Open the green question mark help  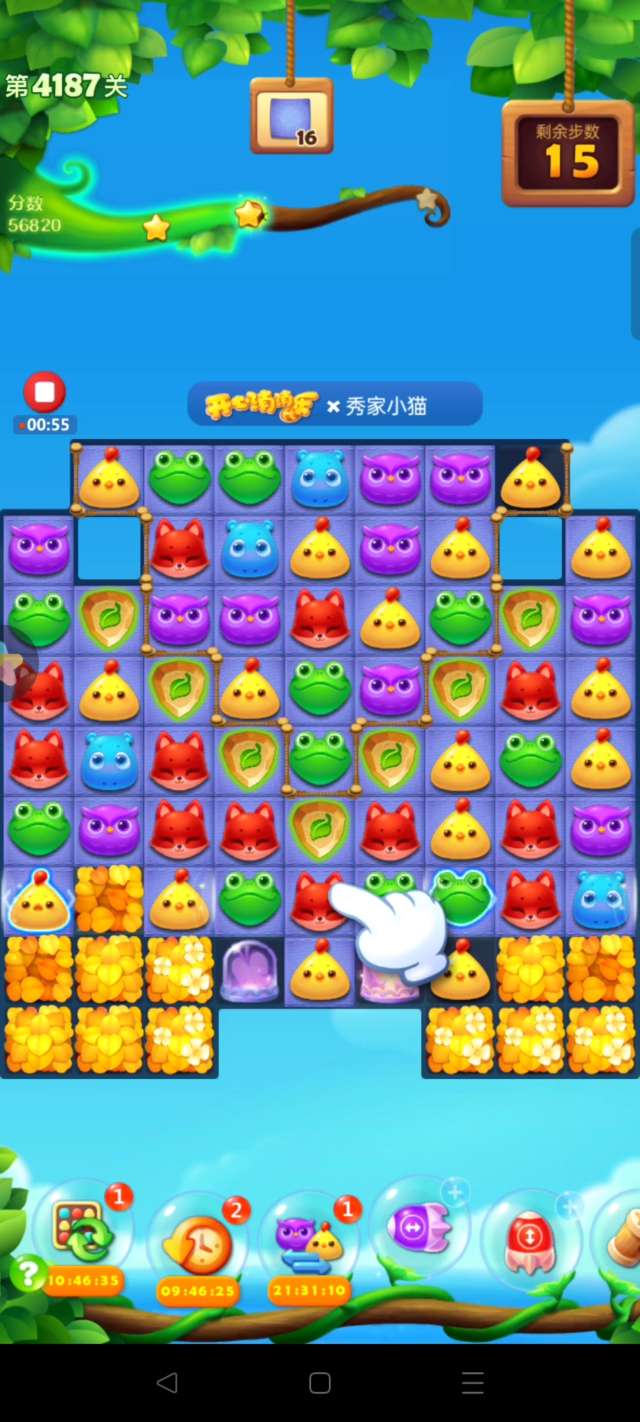tap(28, 1273)
